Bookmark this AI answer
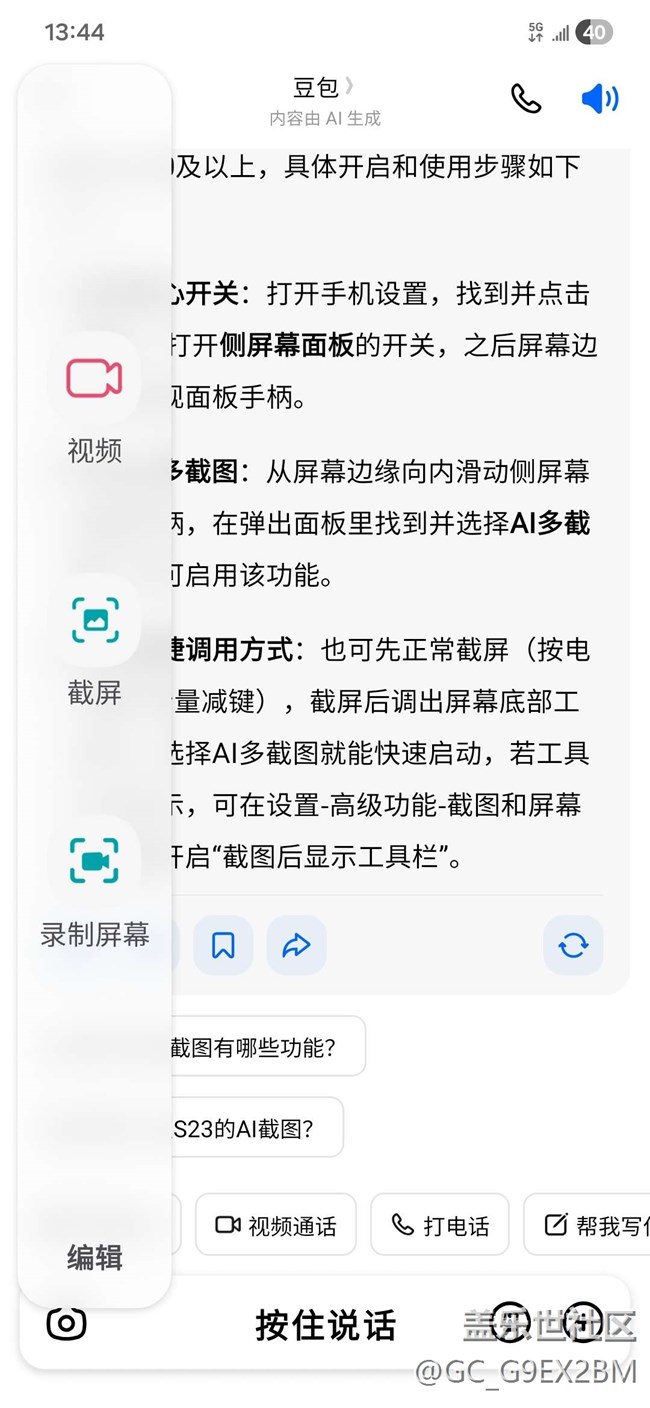This screenshot has height=1408, width=650. point(223,945)
